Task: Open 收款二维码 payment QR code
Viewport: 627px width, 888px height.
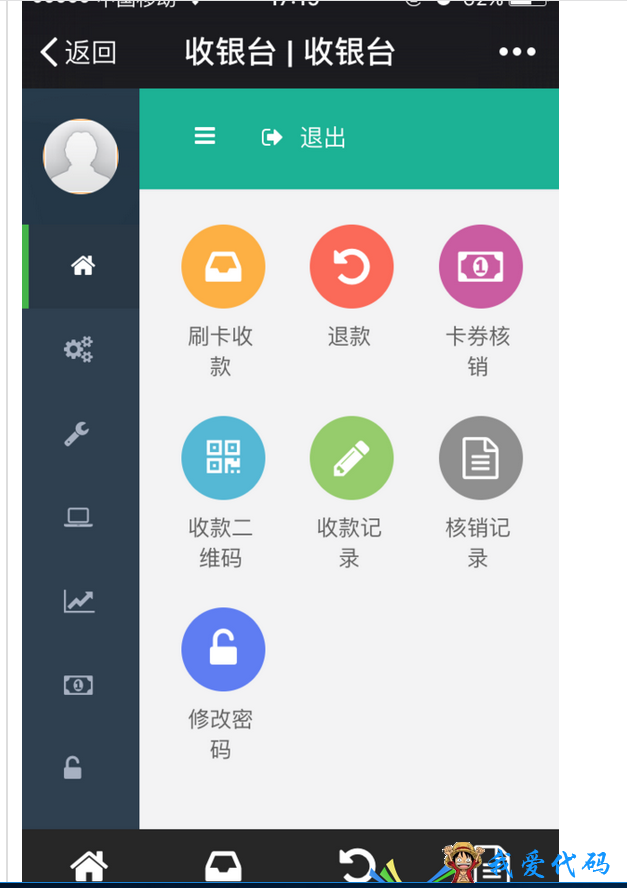Action: tap(222, 458)
